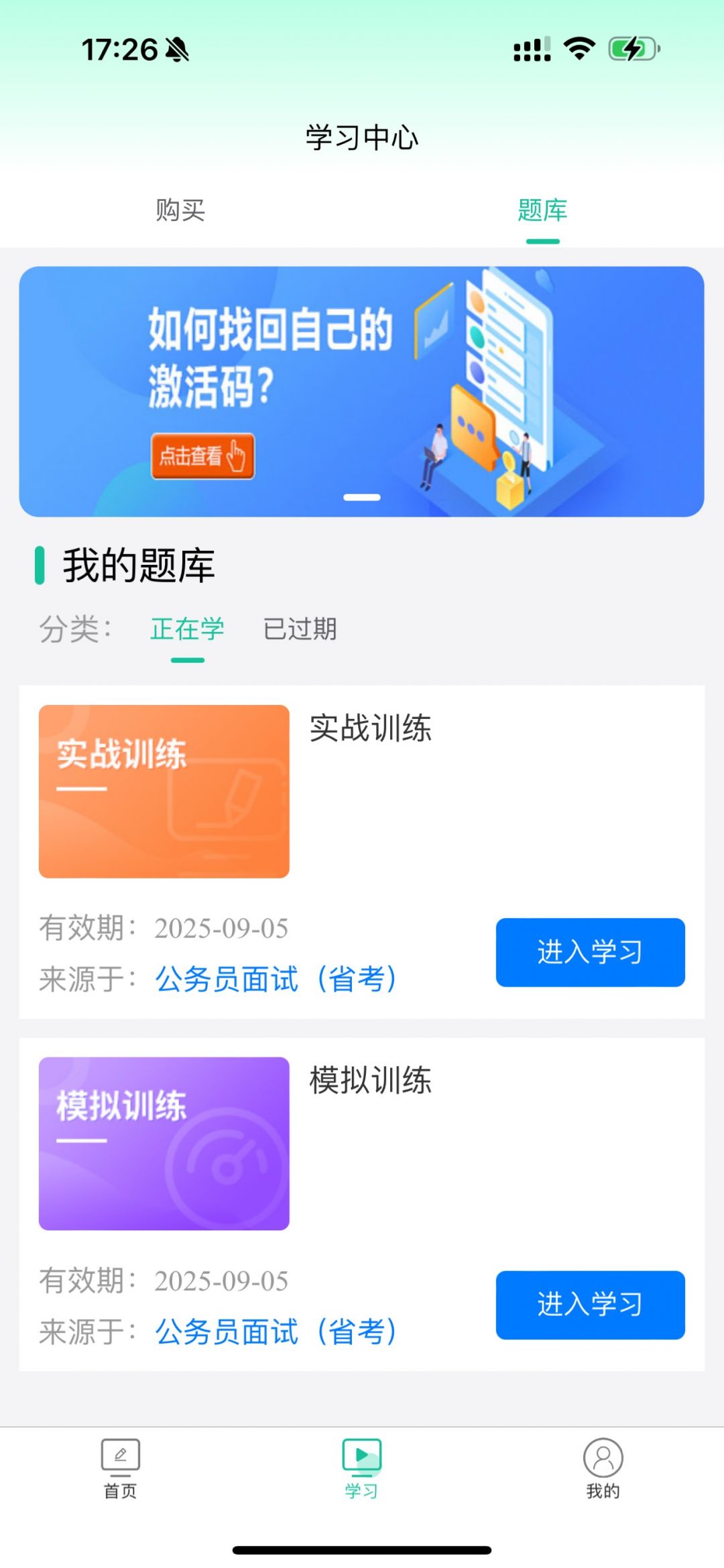Select the 题库 tab

coord(542,210)
